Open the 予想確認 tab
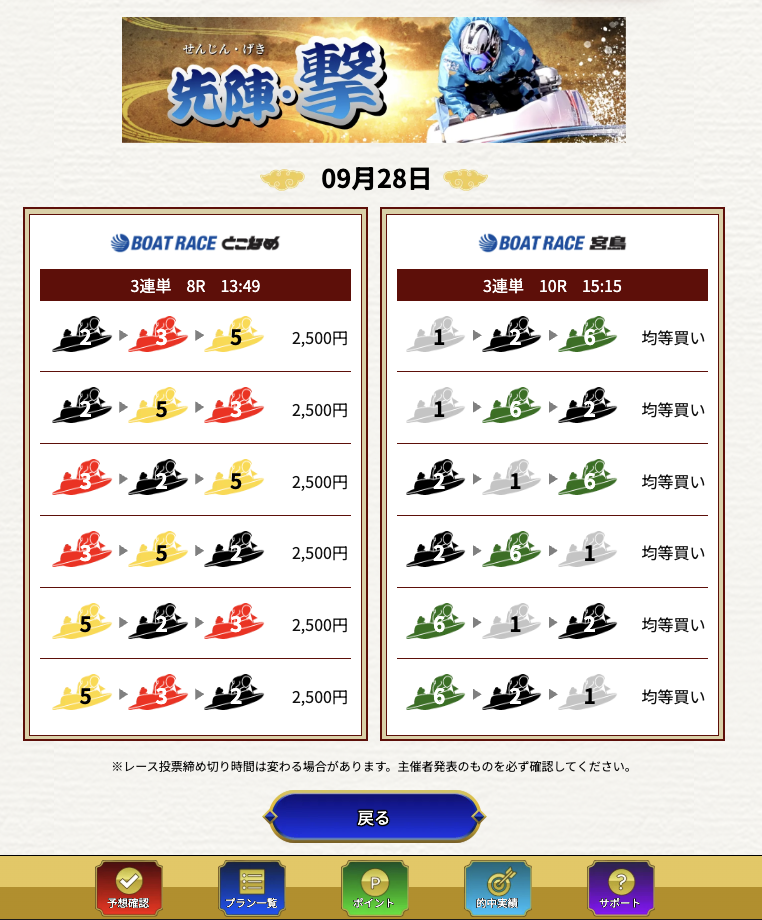The image size is (762, 920). [129, 887]
